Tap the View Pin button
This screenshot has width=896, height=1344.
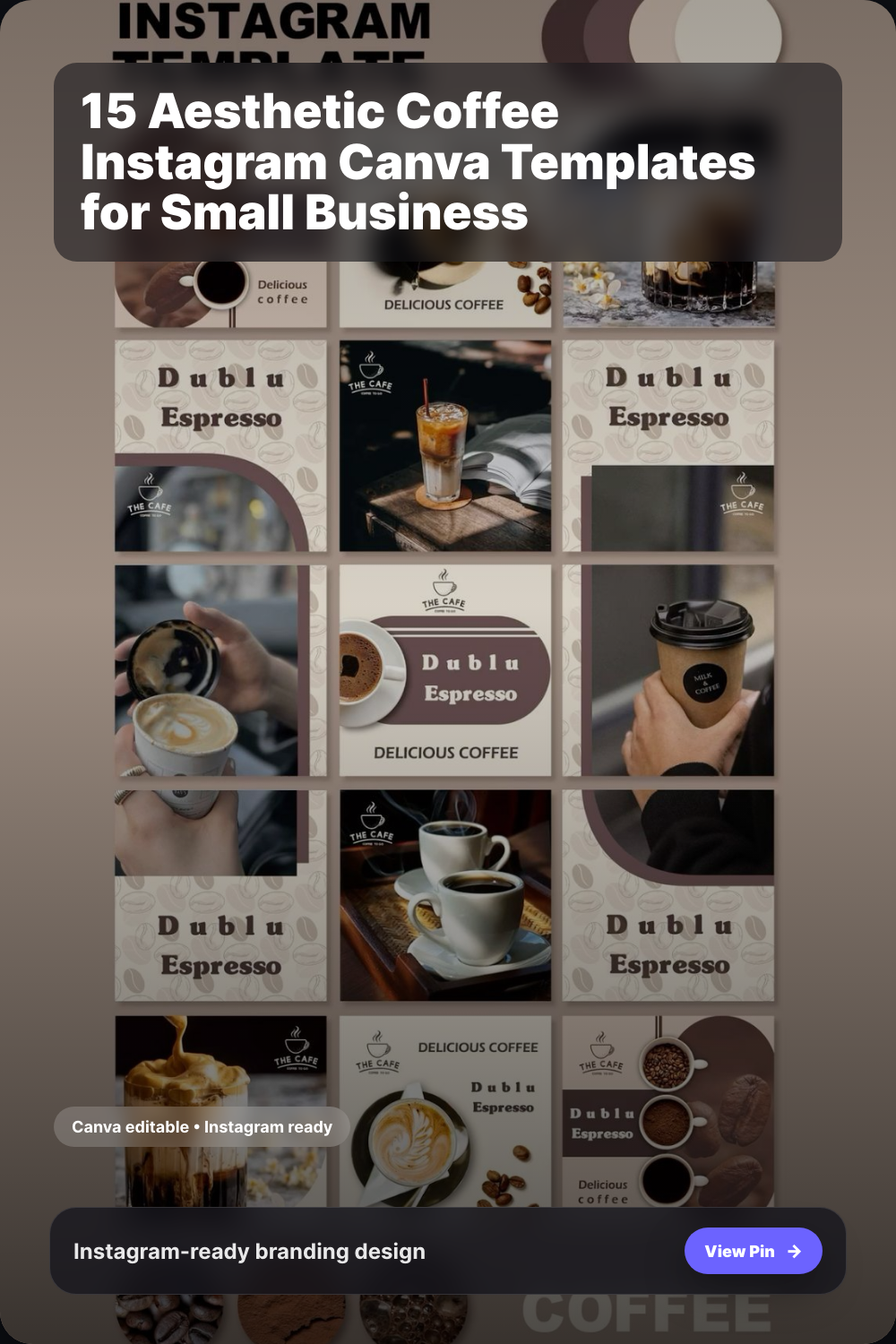click(753, 1251)
